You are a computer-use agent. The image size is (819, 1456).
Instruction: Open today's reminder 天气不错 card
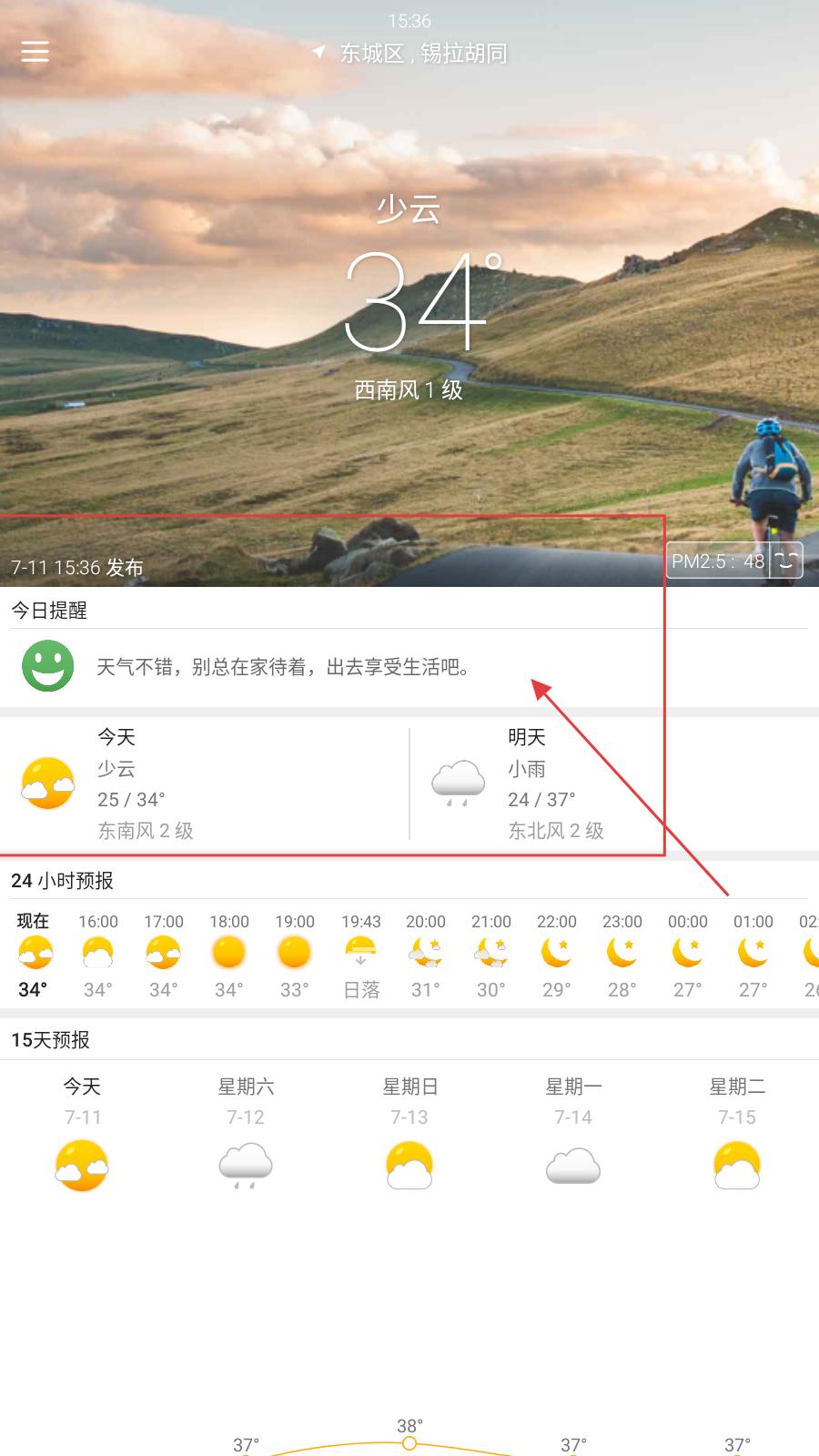[409, 667]
